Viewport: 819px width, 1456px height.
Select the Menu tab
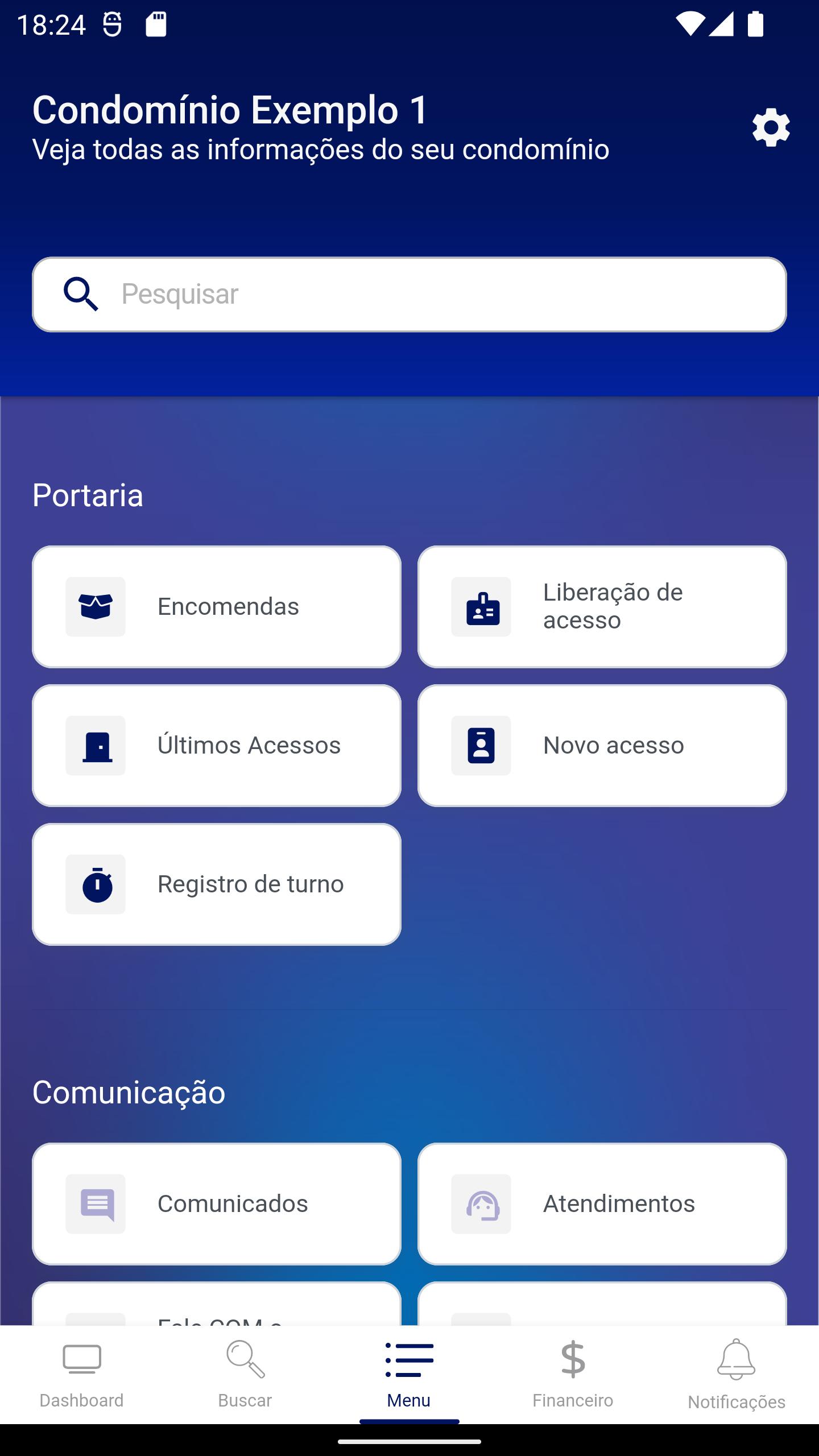tap(409, 1375)
